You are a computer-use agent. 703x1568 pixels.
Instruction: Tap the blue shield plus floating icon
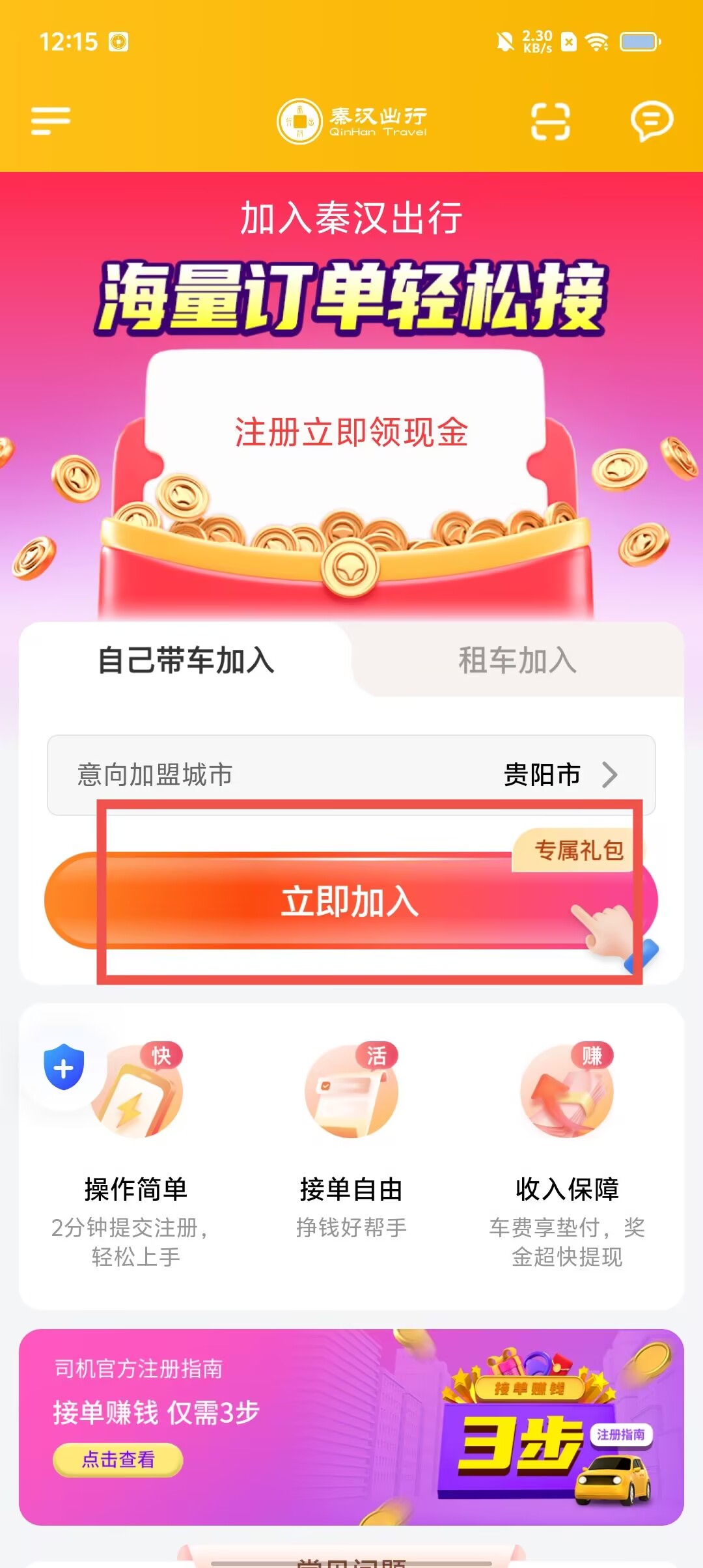pos(64,1067)
